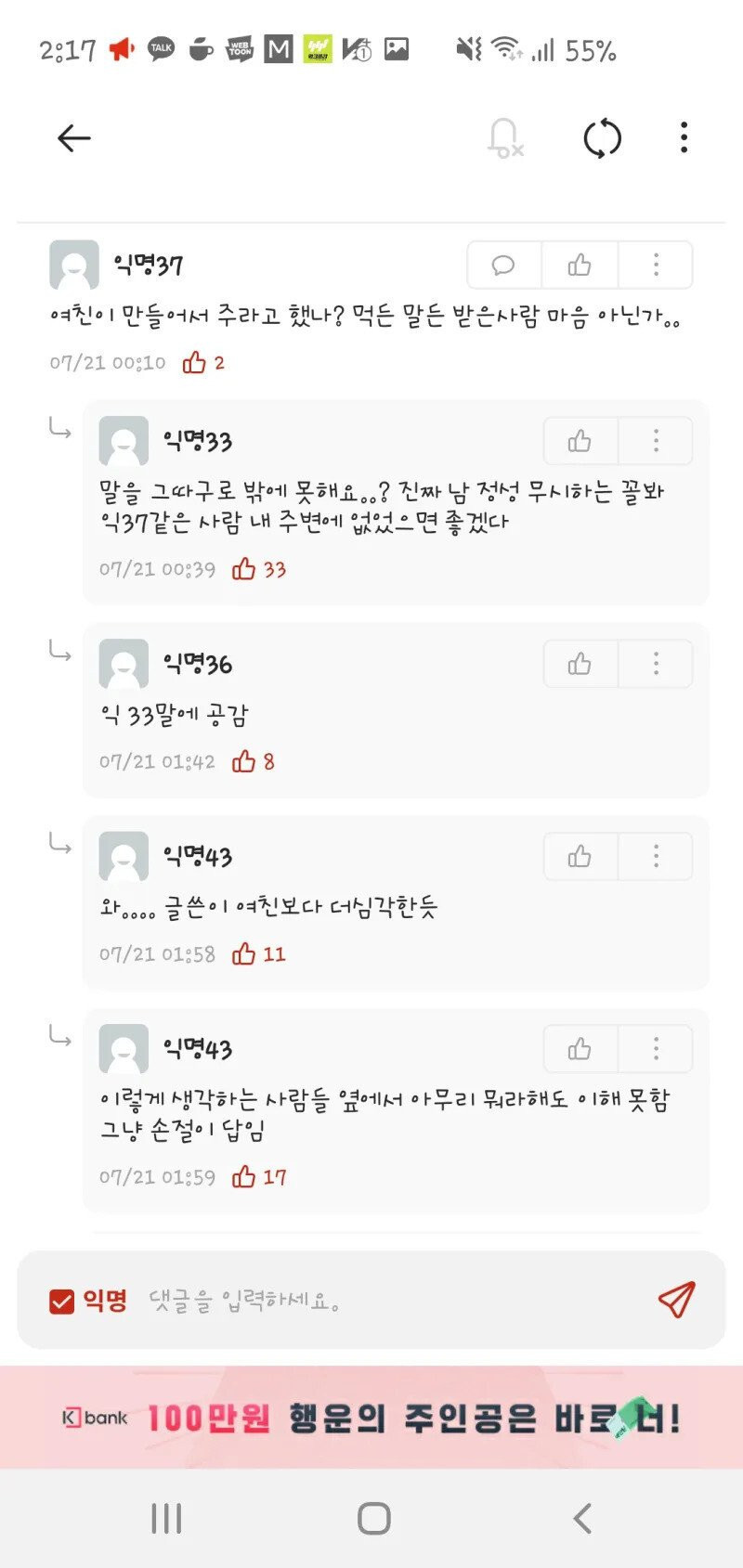Screen dimensions: 743x1568
Task: Send the comment with paper plane icon
Action: point(676,1300)
